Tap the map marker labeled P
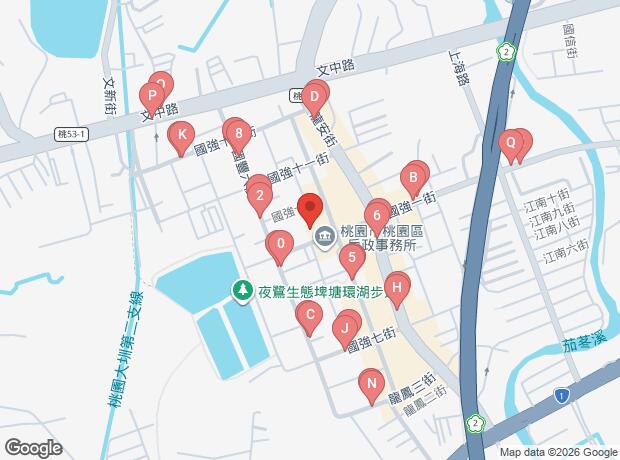 point(152,99)
